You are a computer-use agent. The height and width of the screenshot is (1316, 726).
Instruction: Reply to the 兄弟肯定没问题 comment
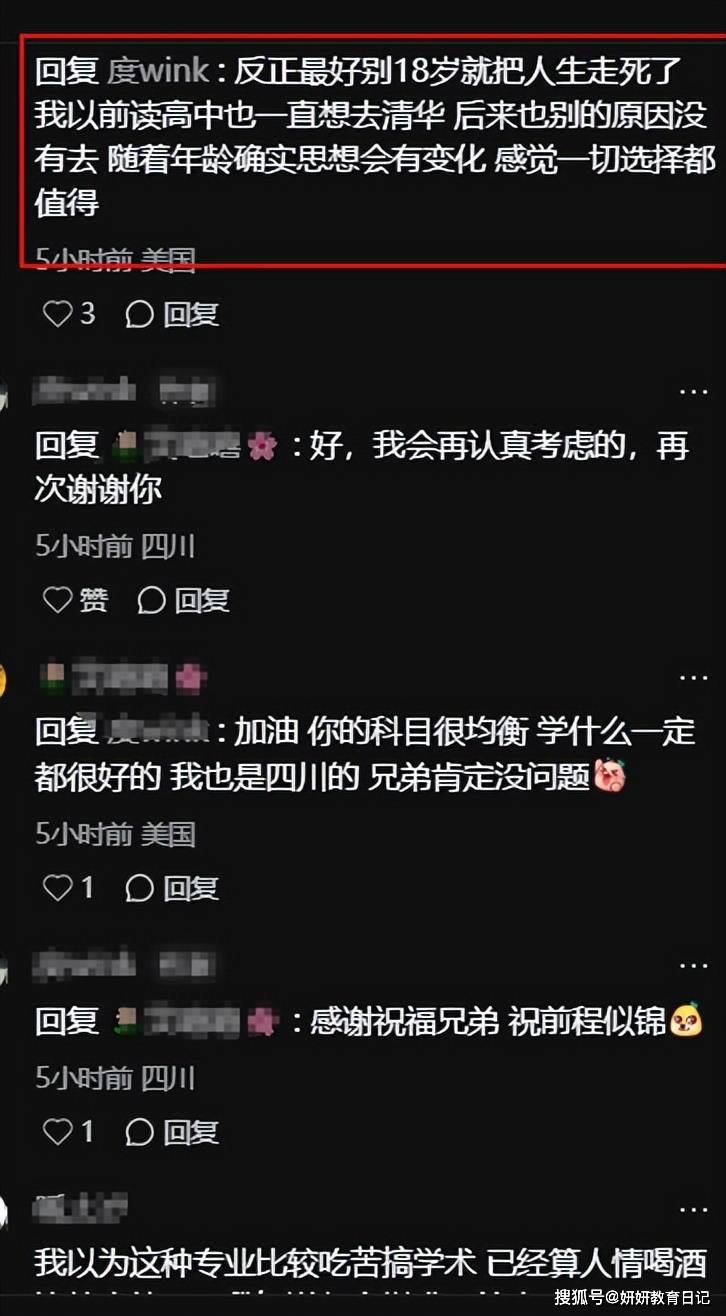click(x=173, y=887)
